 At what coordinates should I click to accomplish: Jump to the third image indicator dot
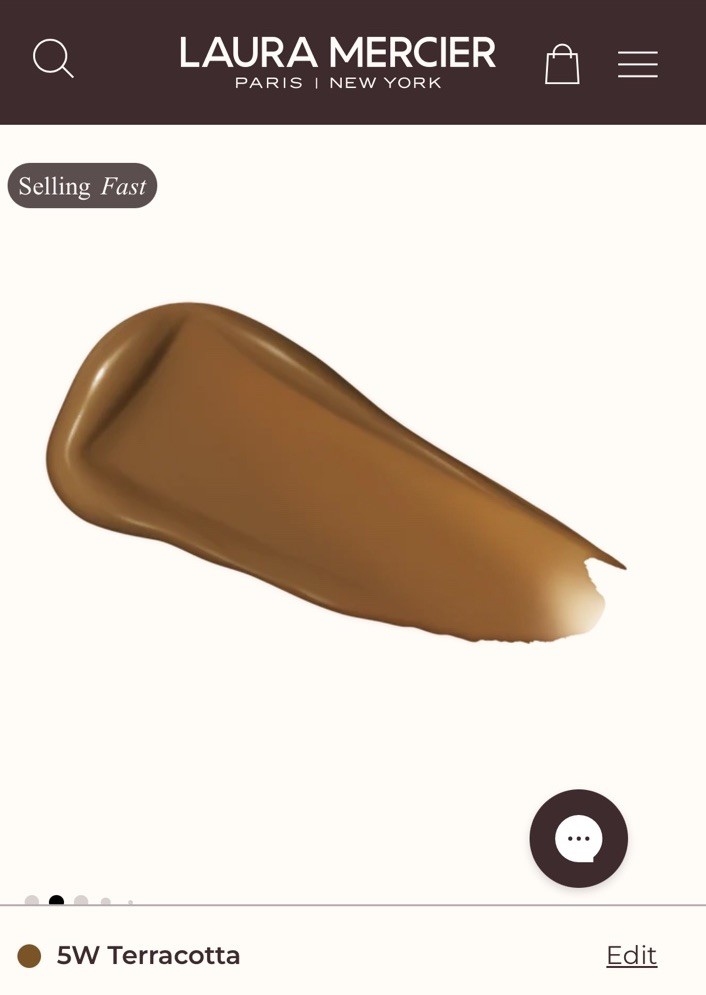point(81,901)
